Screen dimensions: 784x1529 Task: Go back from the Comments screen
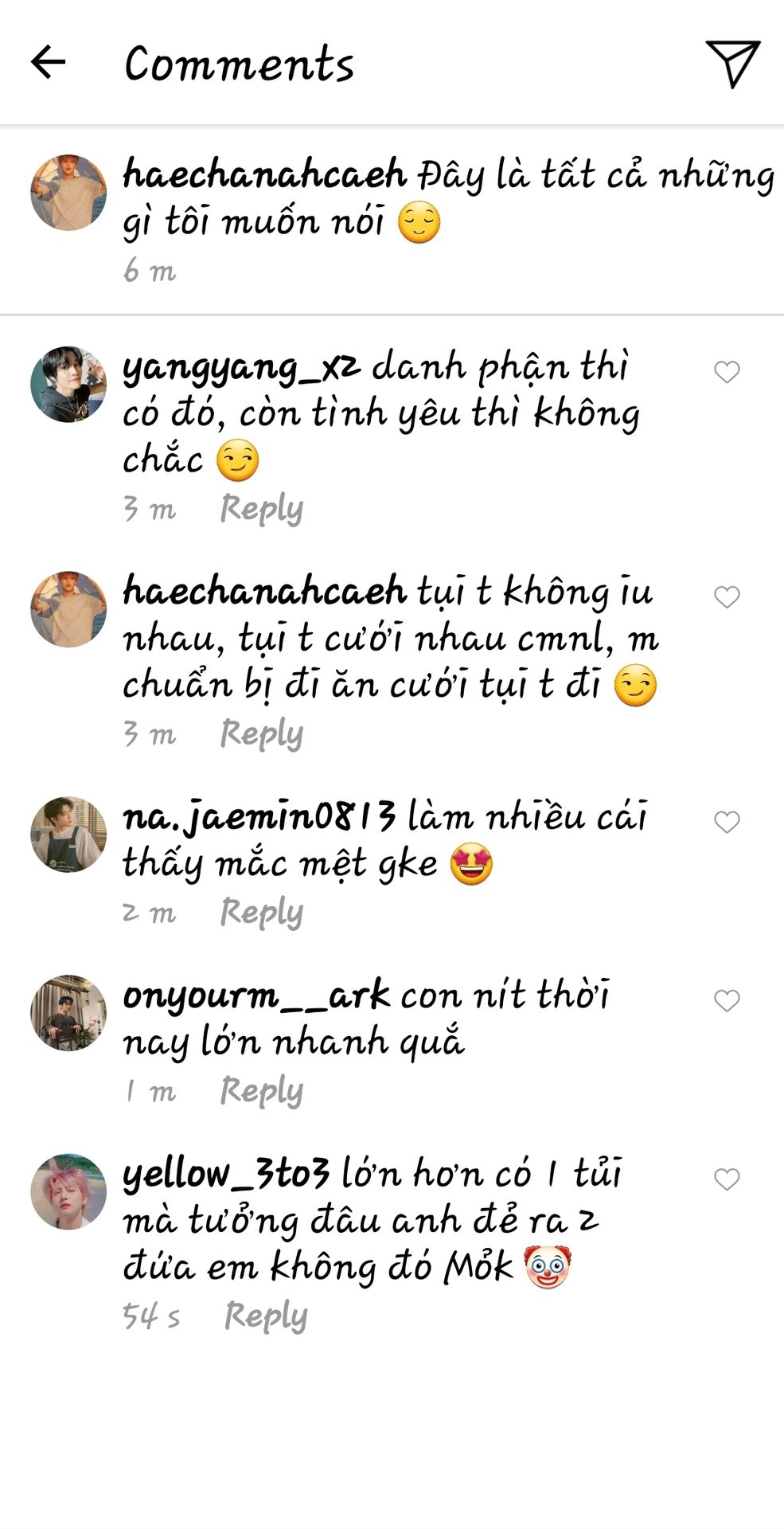click(48, 63)
